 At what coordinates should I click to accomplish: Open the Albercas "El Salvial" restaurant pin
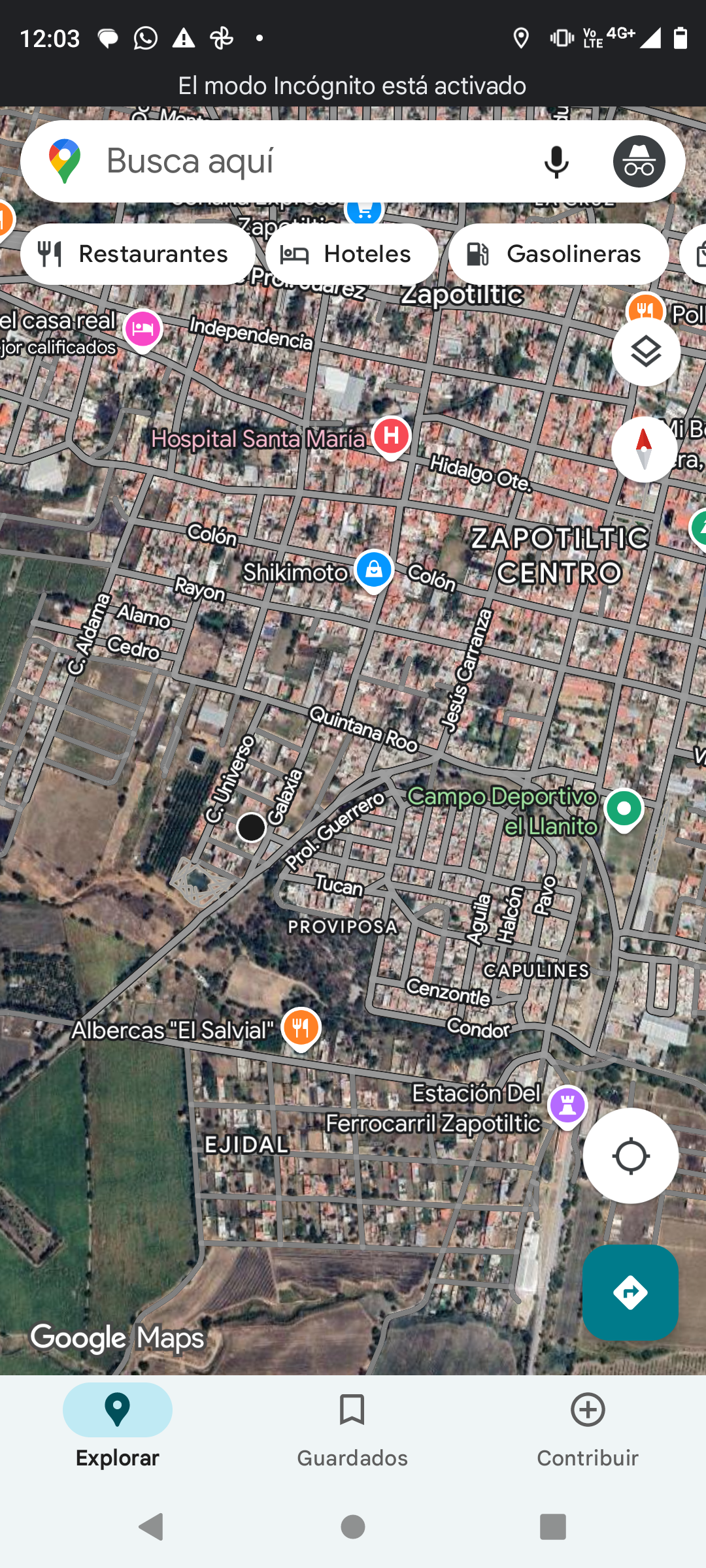coord(301,1028)
